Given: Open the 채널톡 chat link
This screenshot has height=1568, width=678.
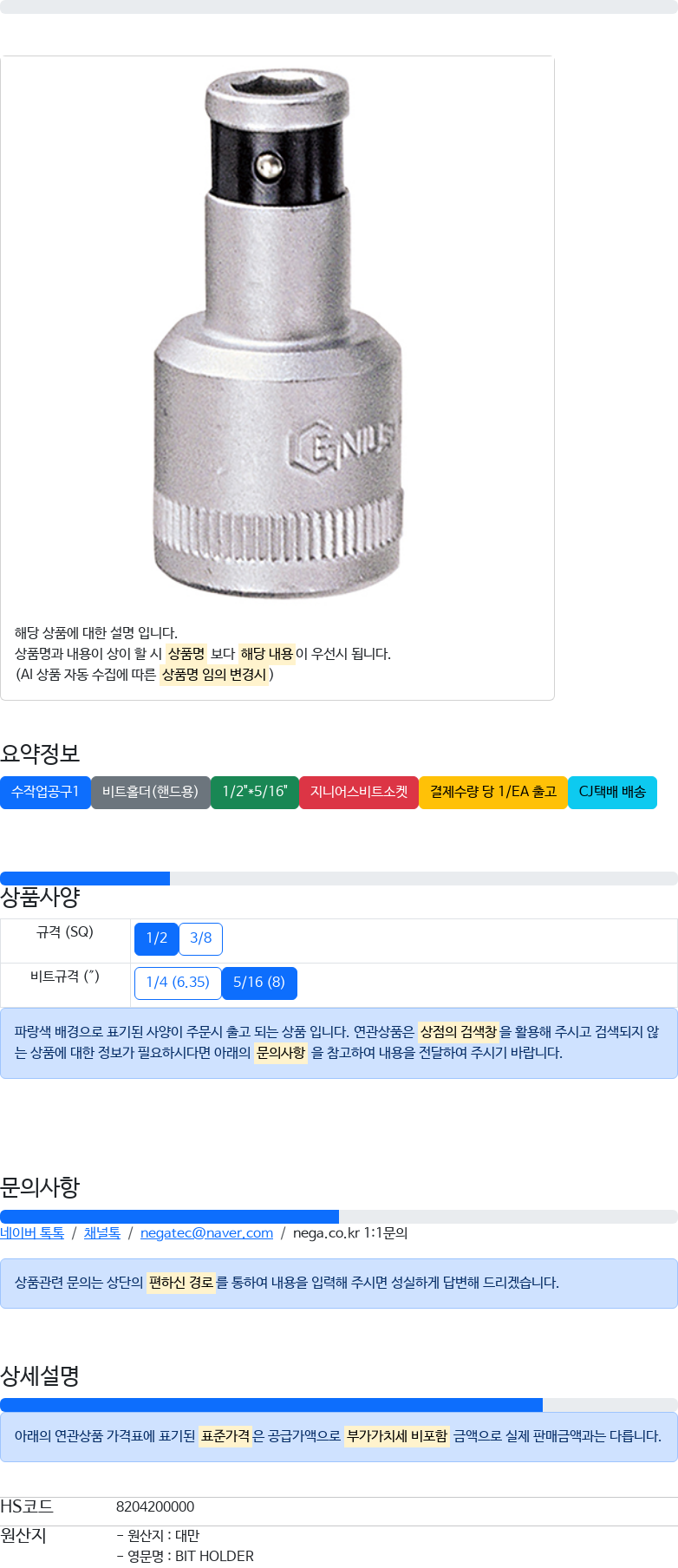Looking at the screenshot, I should (x=102, y=1232).
